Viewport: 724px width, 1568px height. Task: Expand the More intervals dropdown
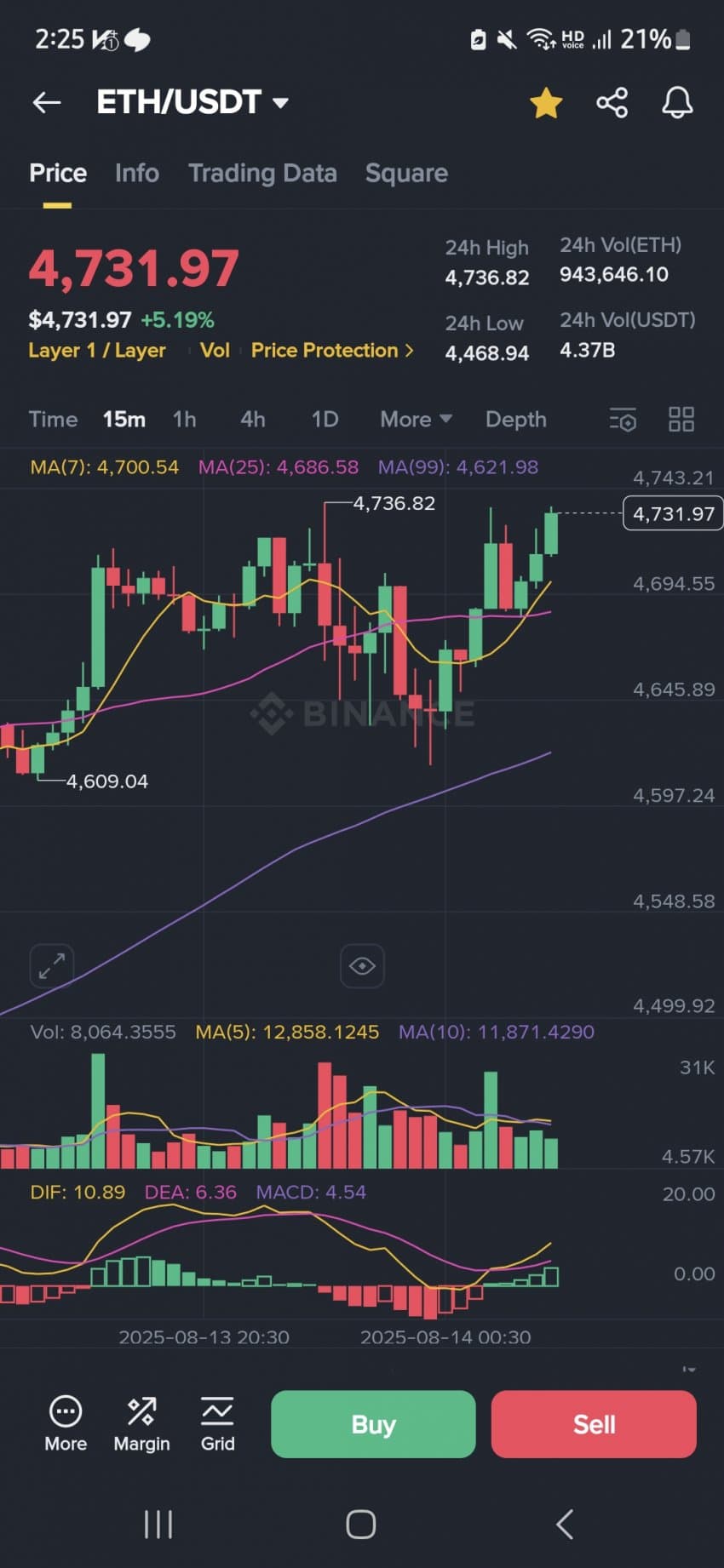[x=416, y=420]
